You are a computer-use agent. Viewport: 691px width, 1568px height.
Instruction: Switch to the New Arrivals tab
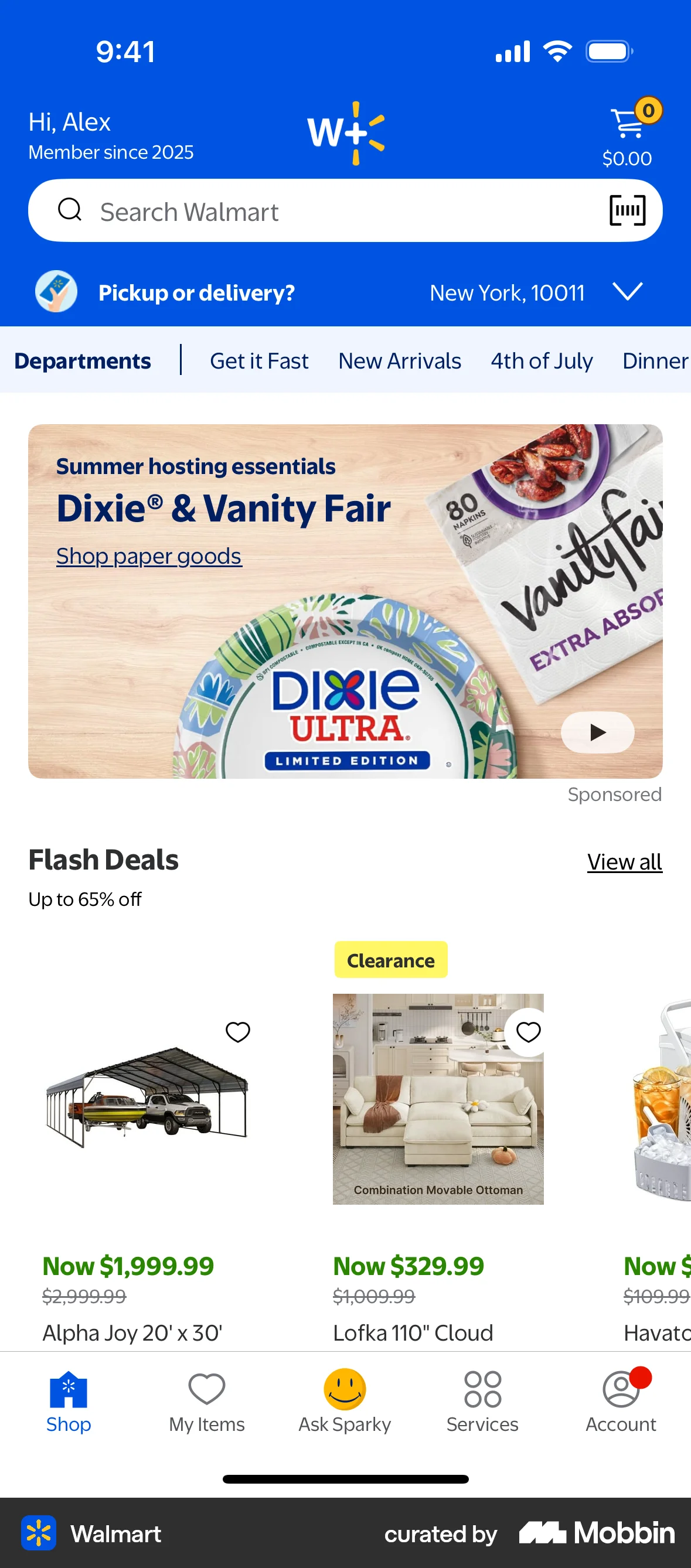coord(399,360)
